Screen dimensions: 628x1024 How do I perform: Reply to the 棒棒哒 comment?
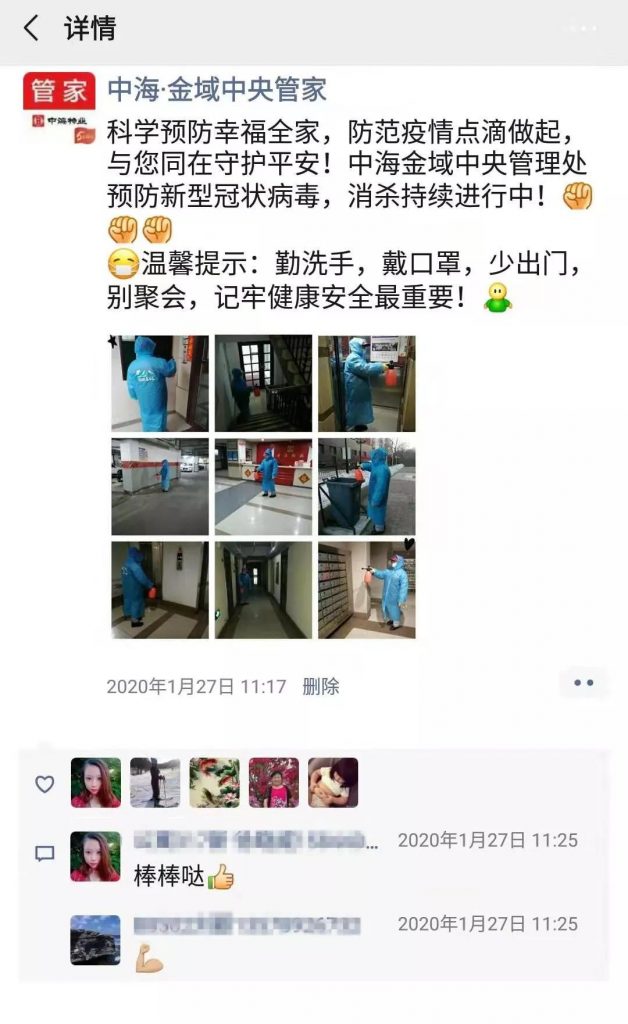click(x=170, y=877)
